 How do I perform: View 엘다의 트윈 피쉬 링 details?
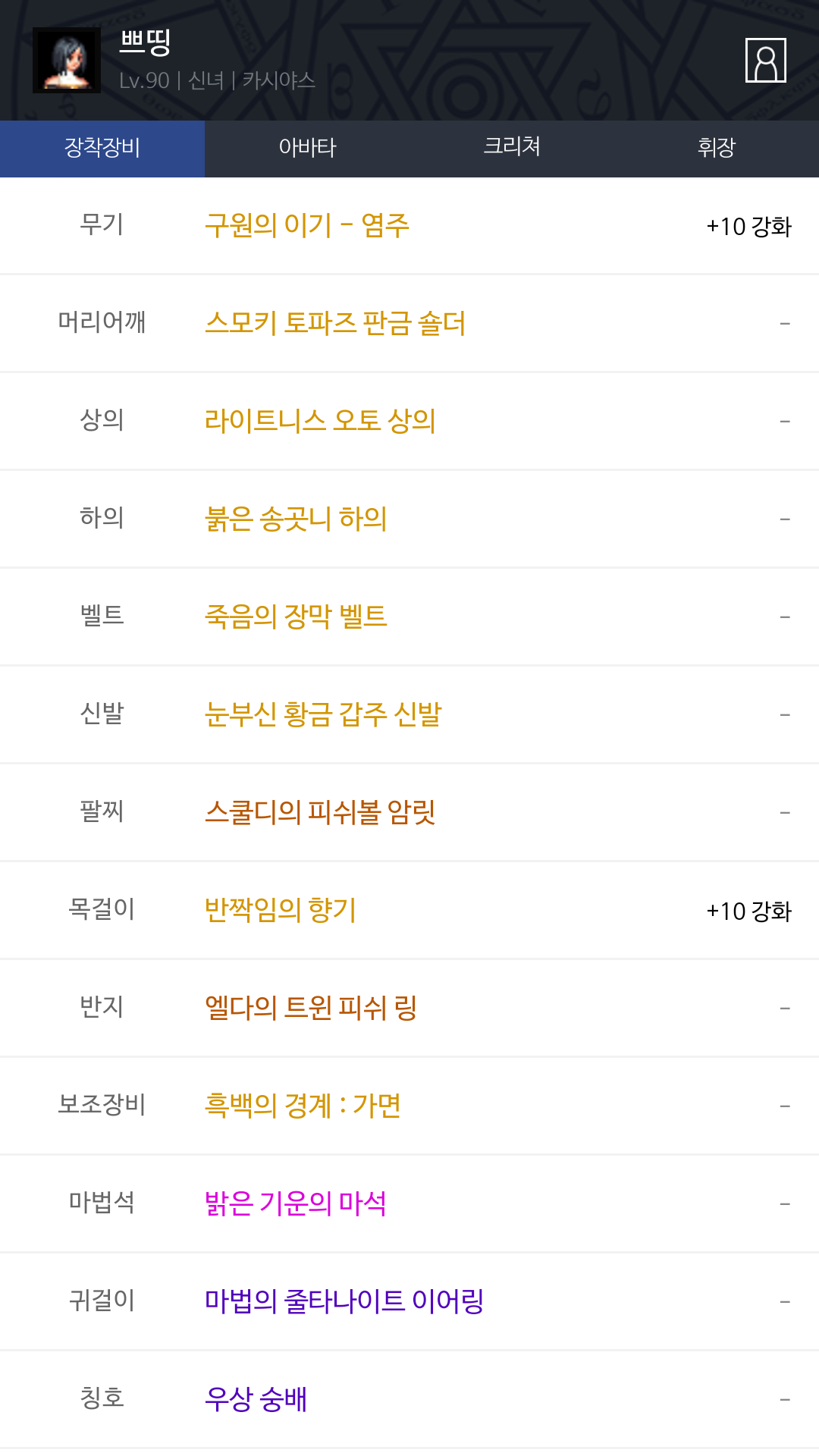pos(311,1008)
